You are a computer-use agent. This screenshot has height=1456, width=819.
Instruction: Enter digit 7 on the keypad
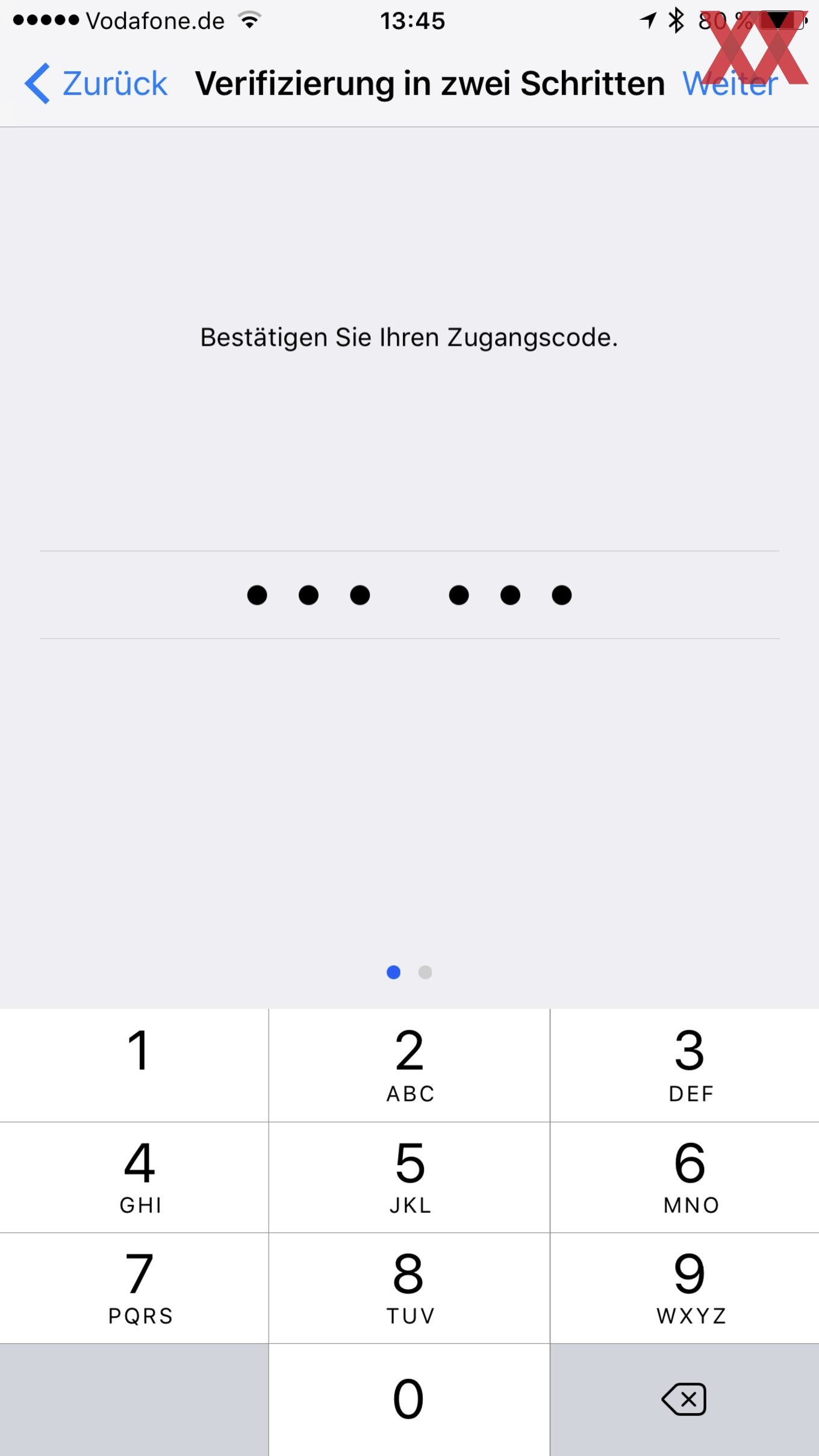coord(134,1288)
